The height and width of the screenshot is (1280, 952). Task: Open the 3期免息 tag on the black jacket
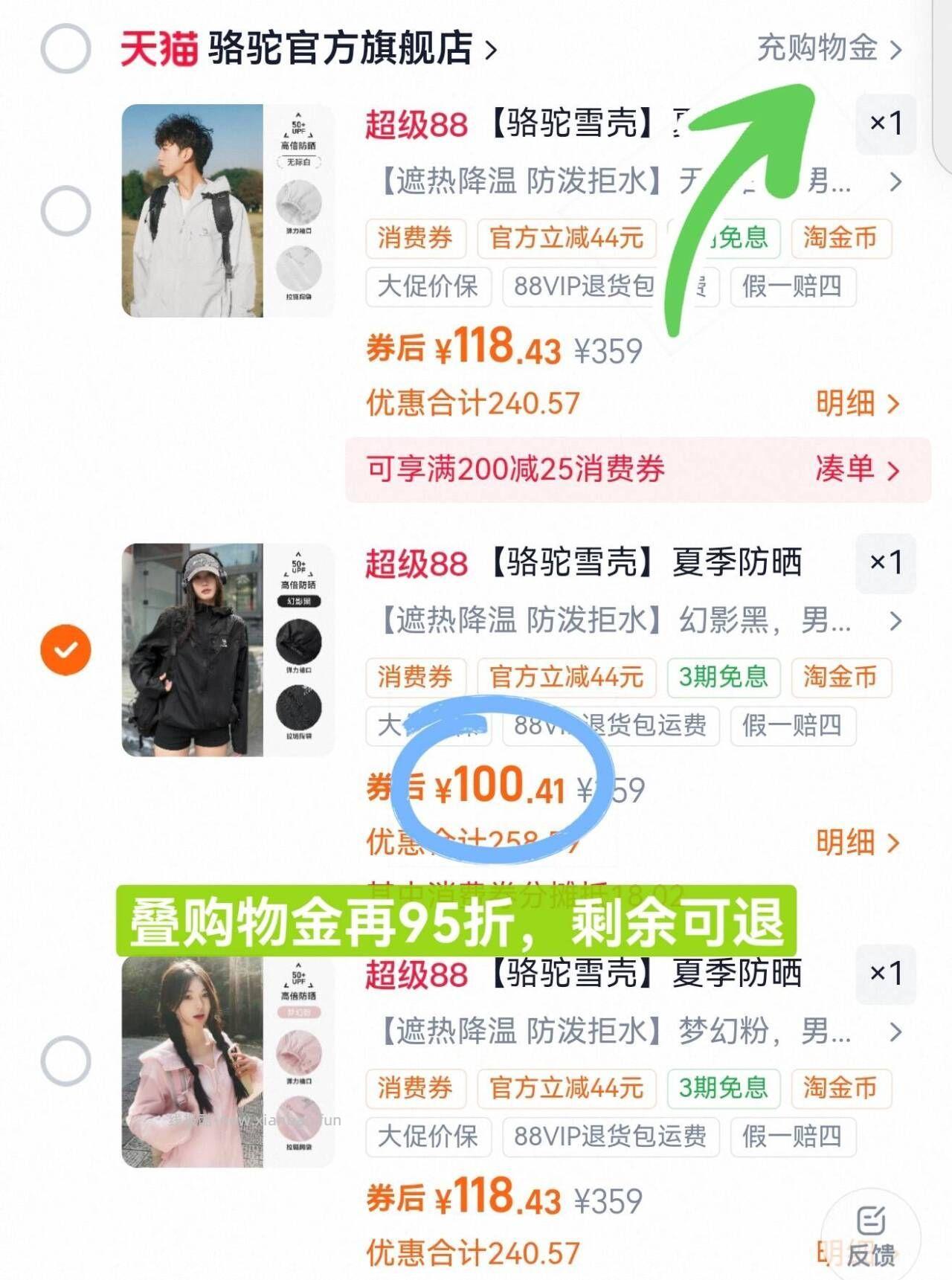click(x=722, y=678)
